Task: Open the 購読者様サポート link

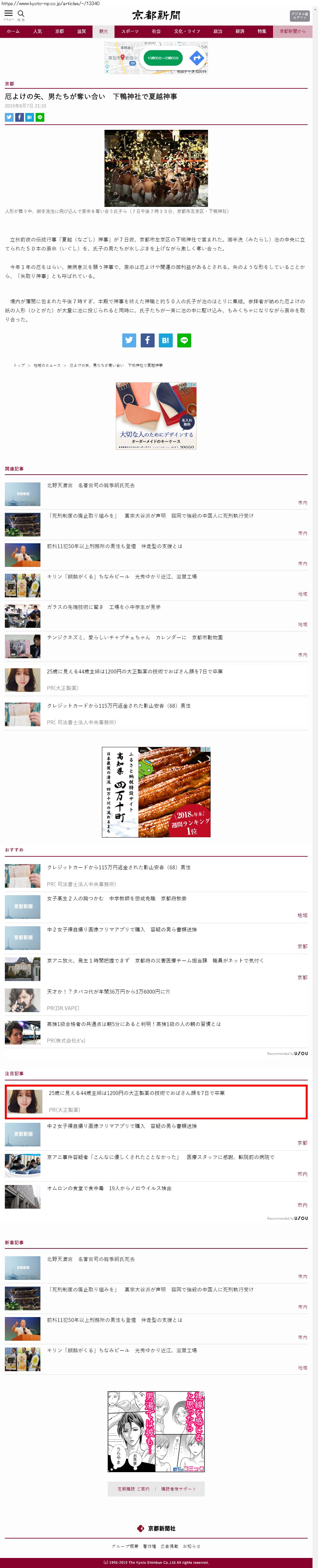Action: tap(178, 1489)
